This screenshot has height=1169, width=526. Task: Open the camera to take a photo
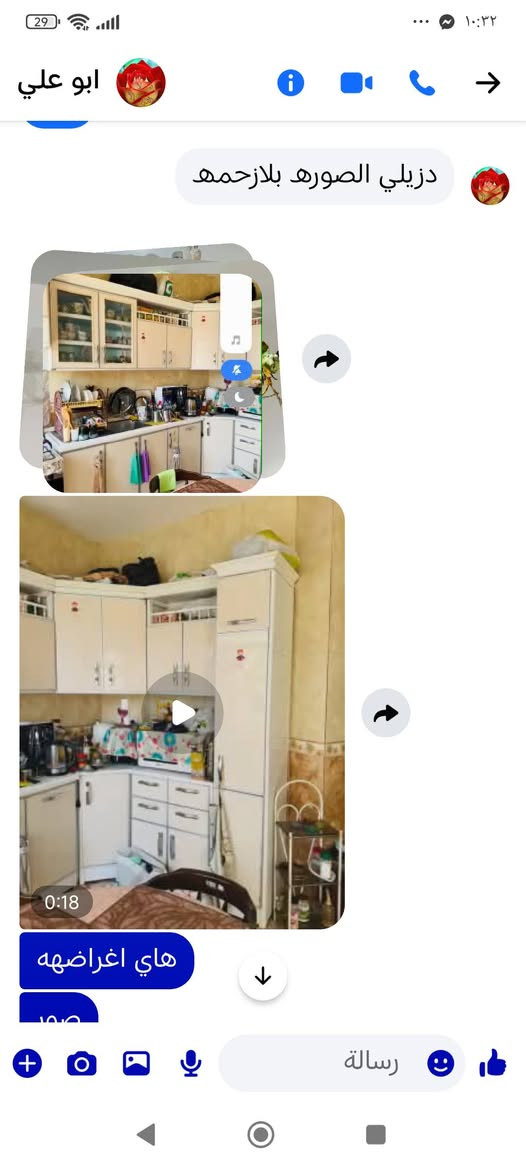(x=82, y=1063)
